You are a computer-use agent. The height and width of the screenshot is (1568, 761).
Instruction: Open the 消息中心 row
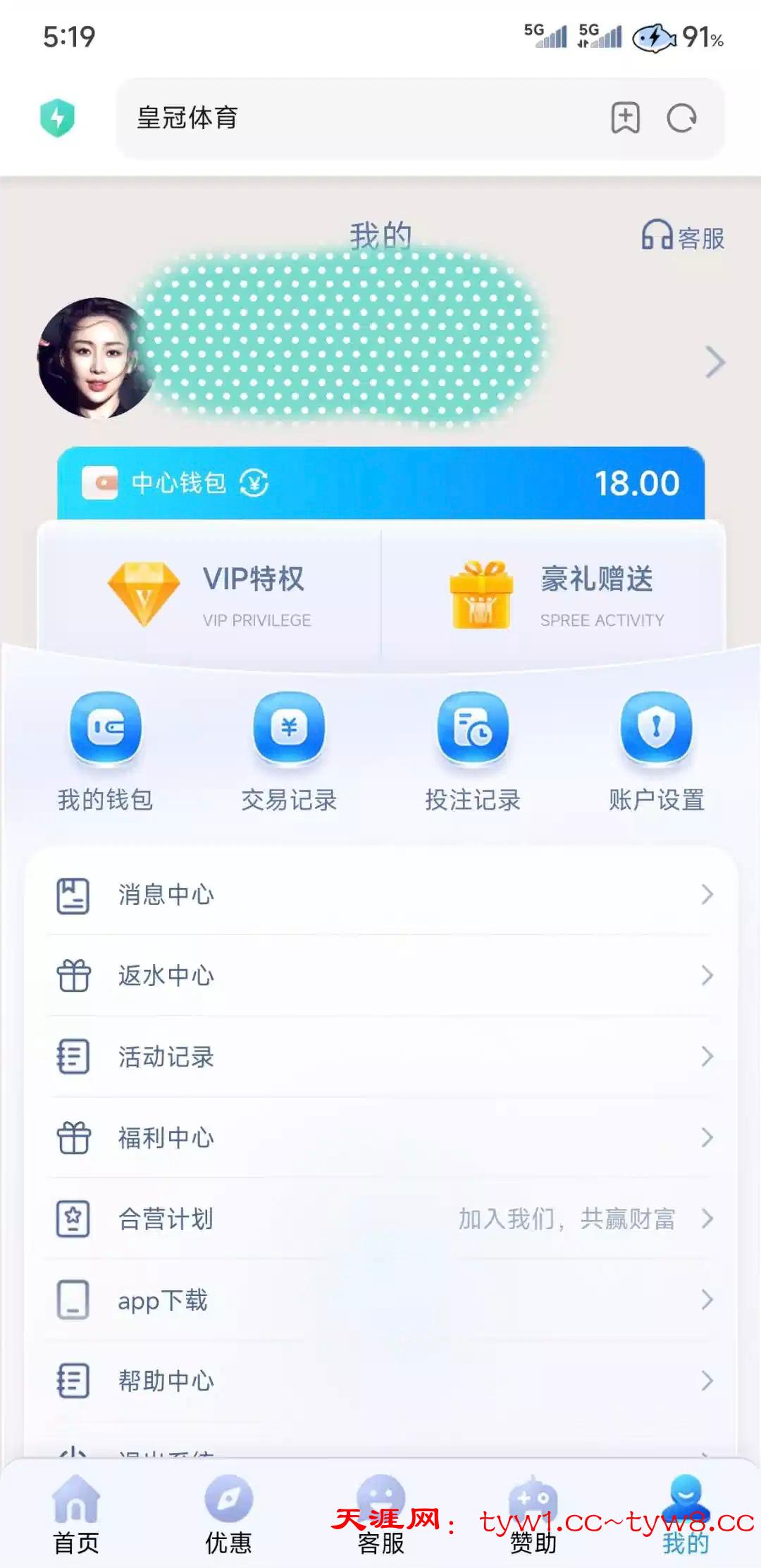(380, 895)
